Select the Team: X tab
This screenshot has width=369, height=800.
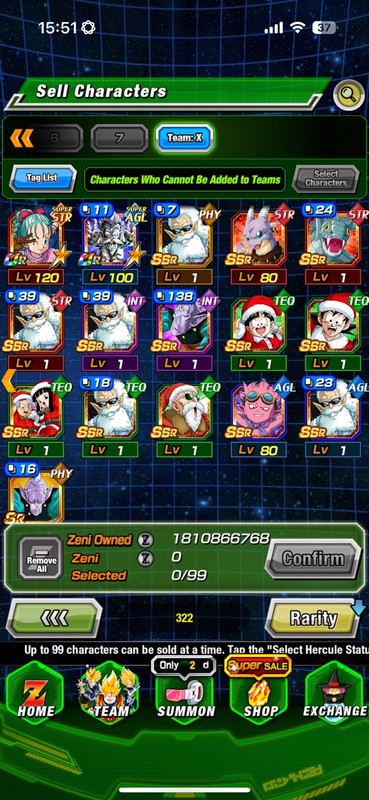pos(184,138)
